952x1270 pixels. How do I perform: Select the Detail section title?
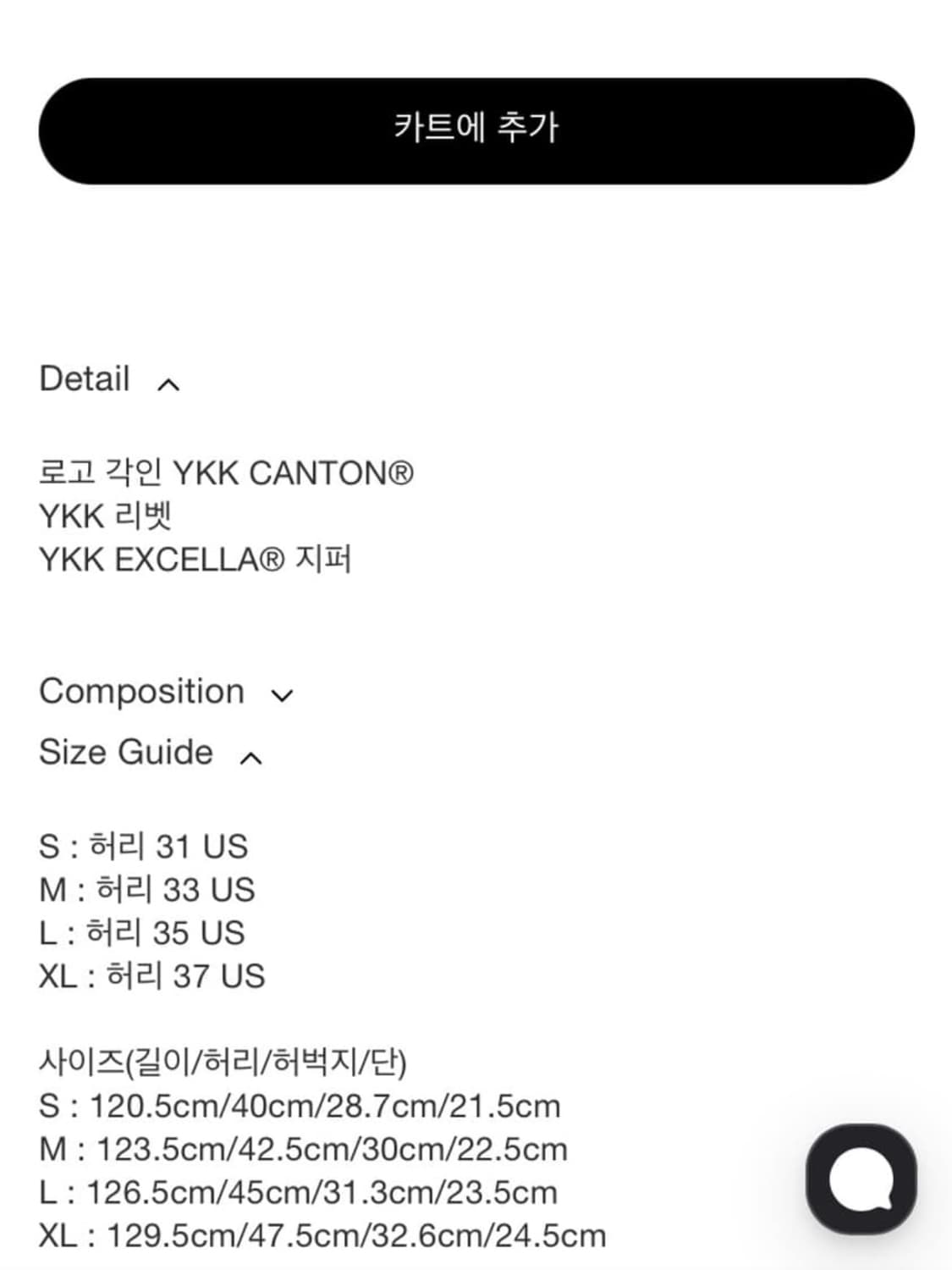click(x=83, y=379)
